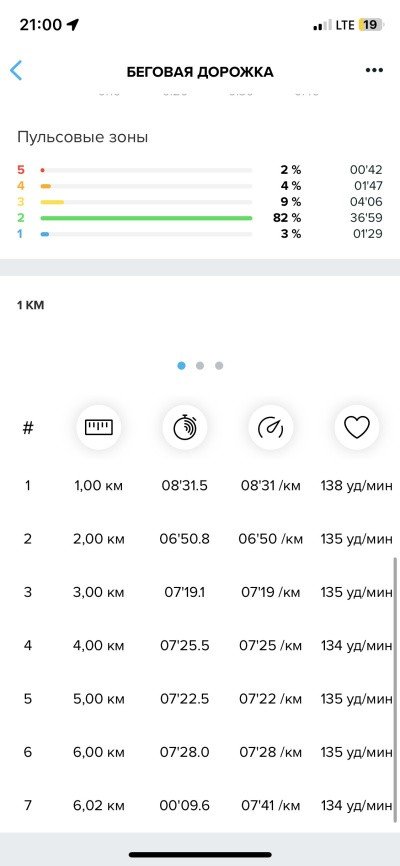
Task: Select the second page indicator dot
Action: 200,366
